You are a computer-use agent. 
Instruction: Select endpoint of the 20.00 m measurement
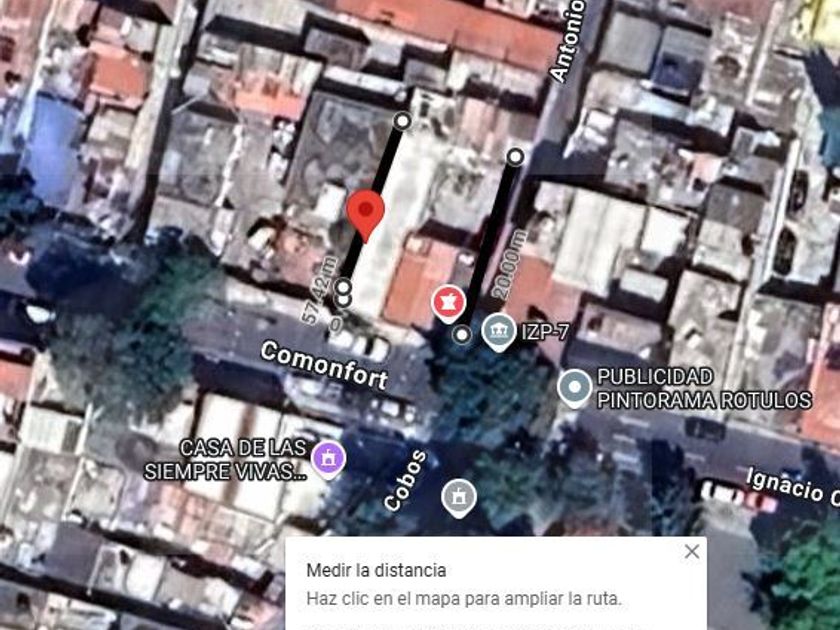click(515, 156)
